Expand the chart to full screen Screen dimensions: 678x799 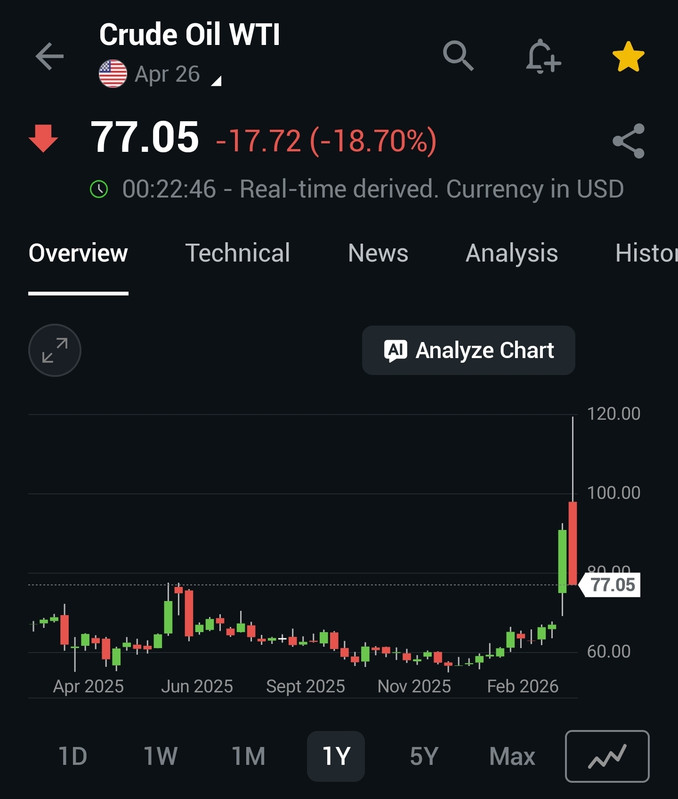[55, 350]
